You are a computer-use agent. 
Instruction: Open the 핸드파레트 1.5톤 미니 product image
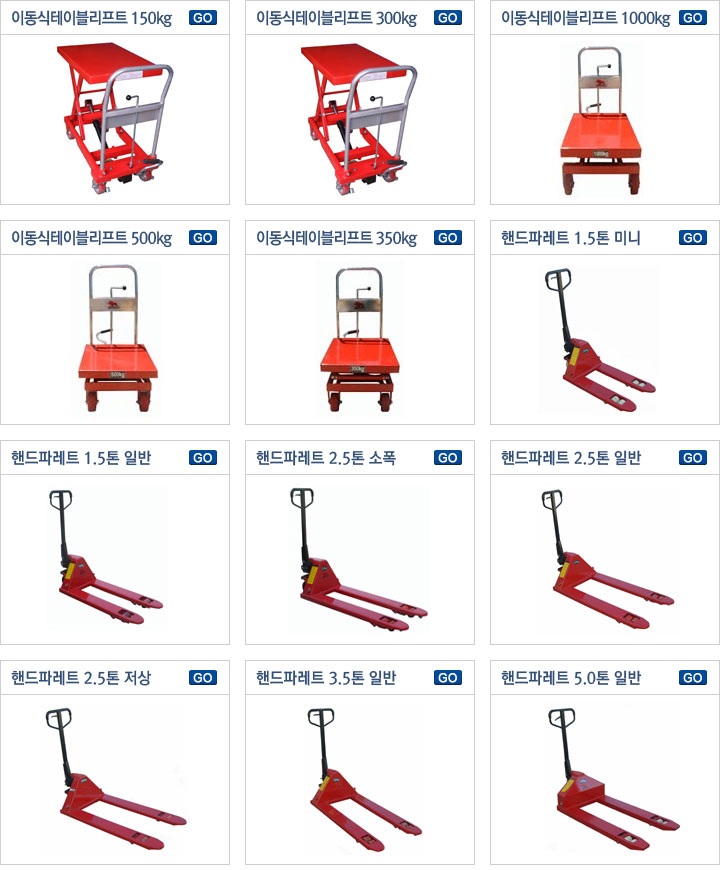point(599,340)
